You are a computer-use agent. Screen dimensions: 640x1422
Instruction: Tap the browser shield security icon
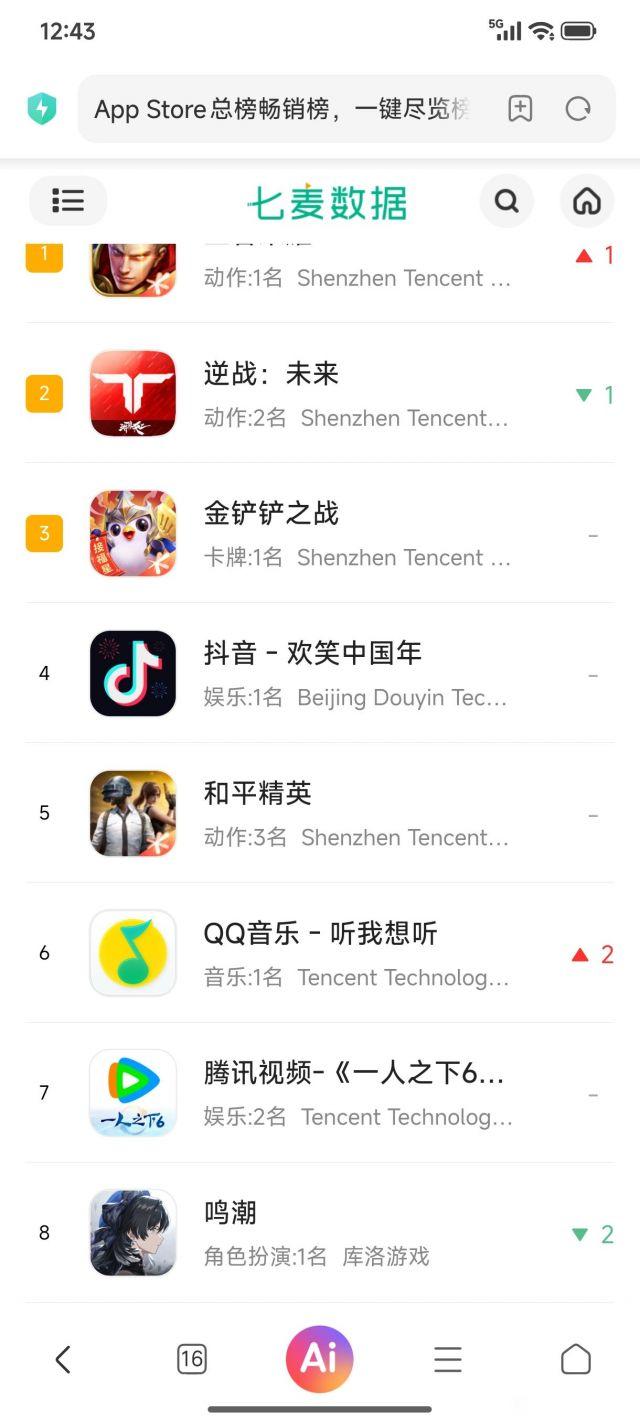point(42,108)
